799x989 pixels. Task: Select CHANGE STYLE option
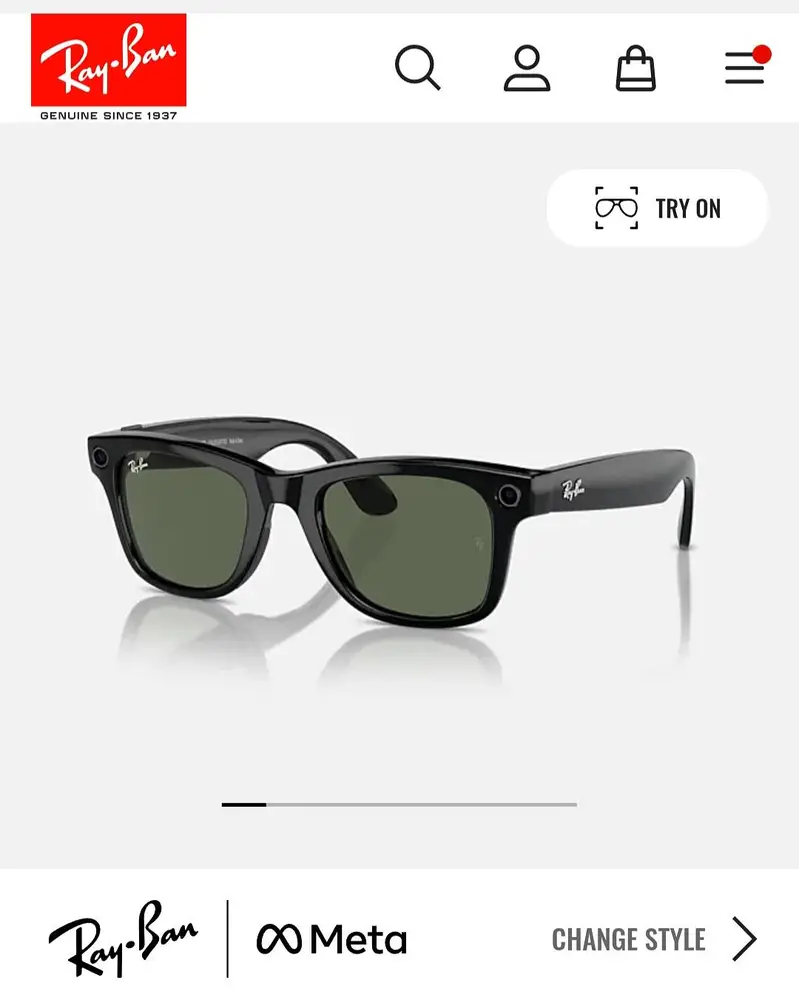pyautogui.click(x=628, y=940)
